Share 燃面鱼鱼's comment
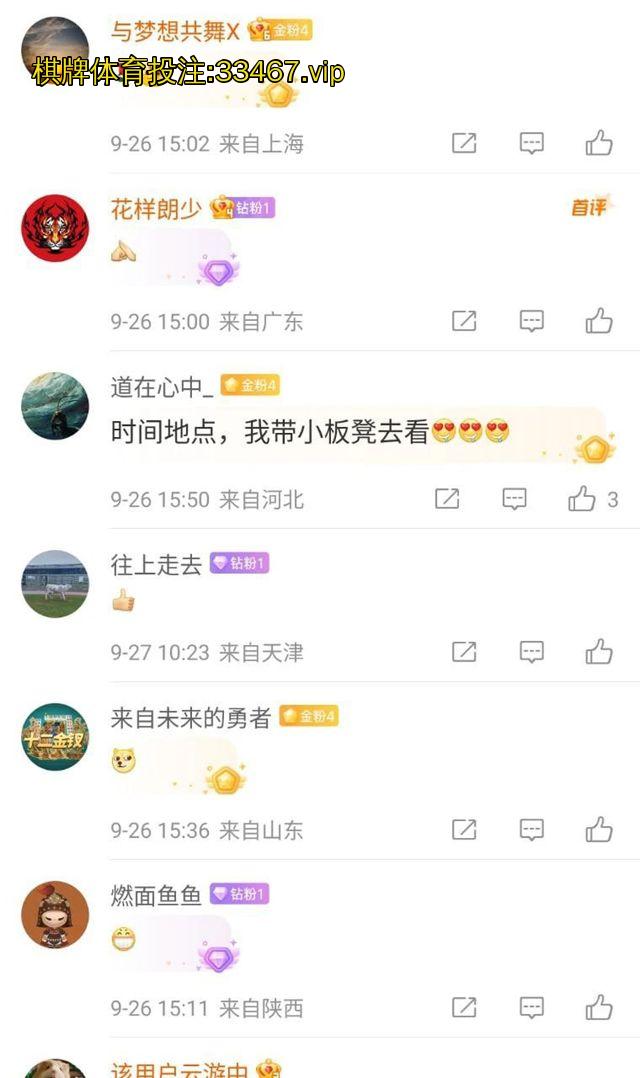The height and width of the screenshot is (1078, 640). [464, 1007]
